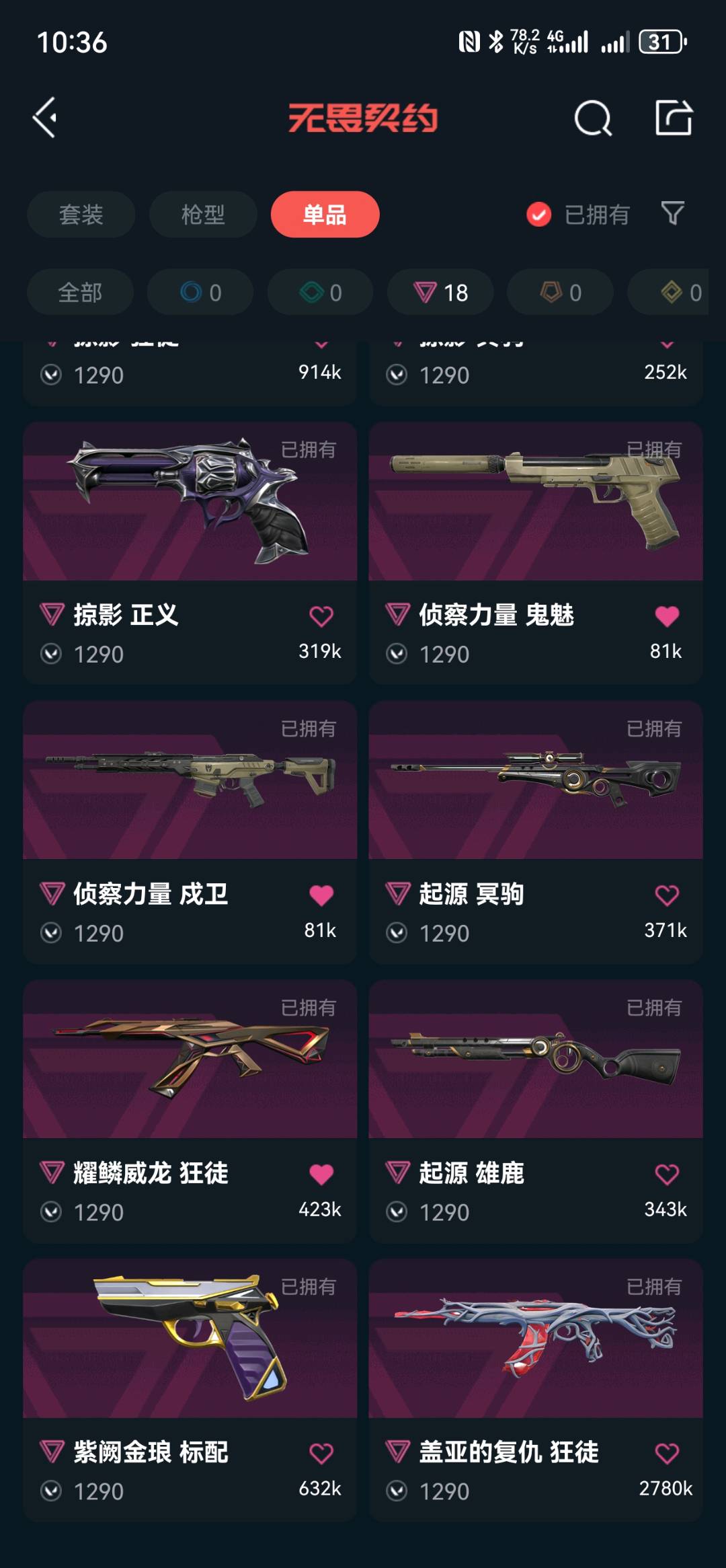
Task: Like the 起源 雄鹿 skin
Action: [x=666, y=1174]
